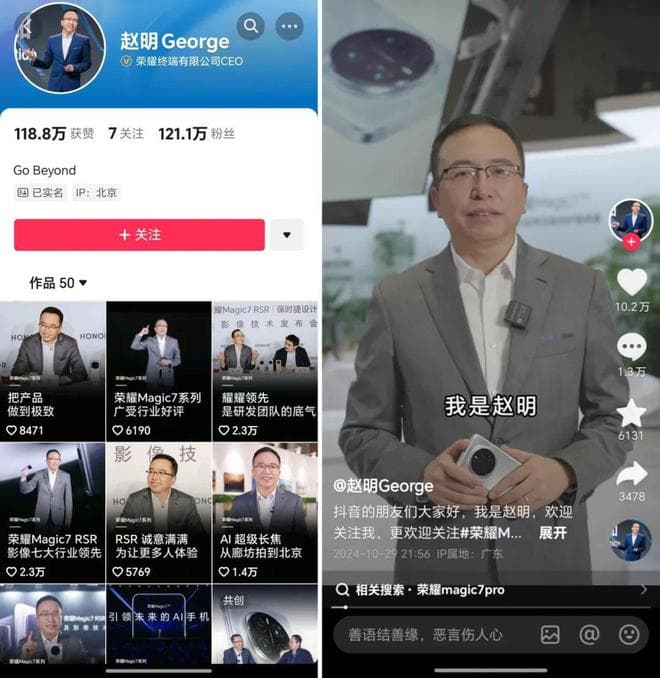The height and width of the screenshot is (678, 660).
Task: Like the video with the heart icon
Action: pyautogui.click(x=631, y=283)
